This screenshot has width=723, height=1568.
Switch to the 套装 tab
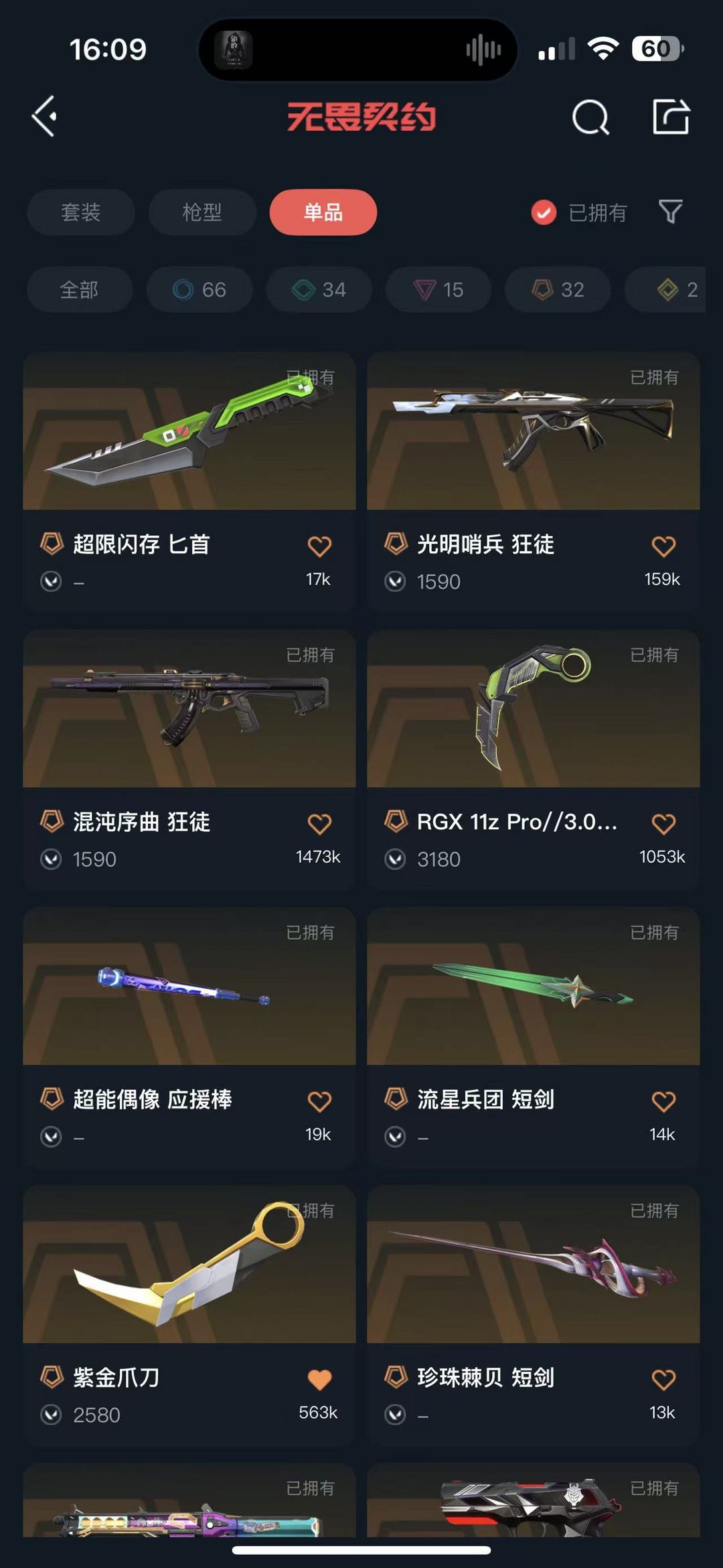pyautogui.click(x=81, y=212)
